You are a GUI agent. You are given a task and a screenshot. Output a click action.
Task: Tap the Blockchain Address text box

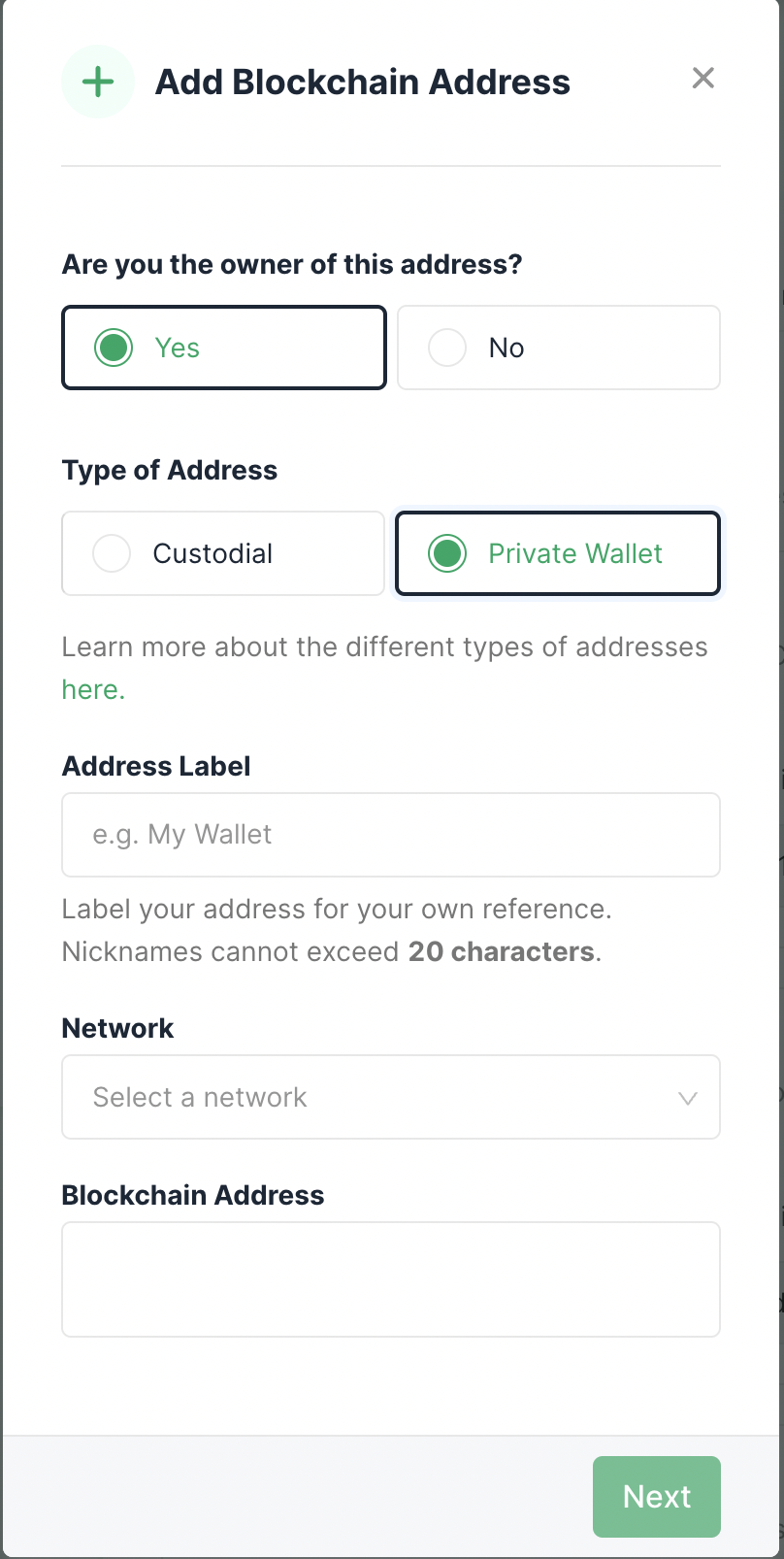[x=391, y=1279]
